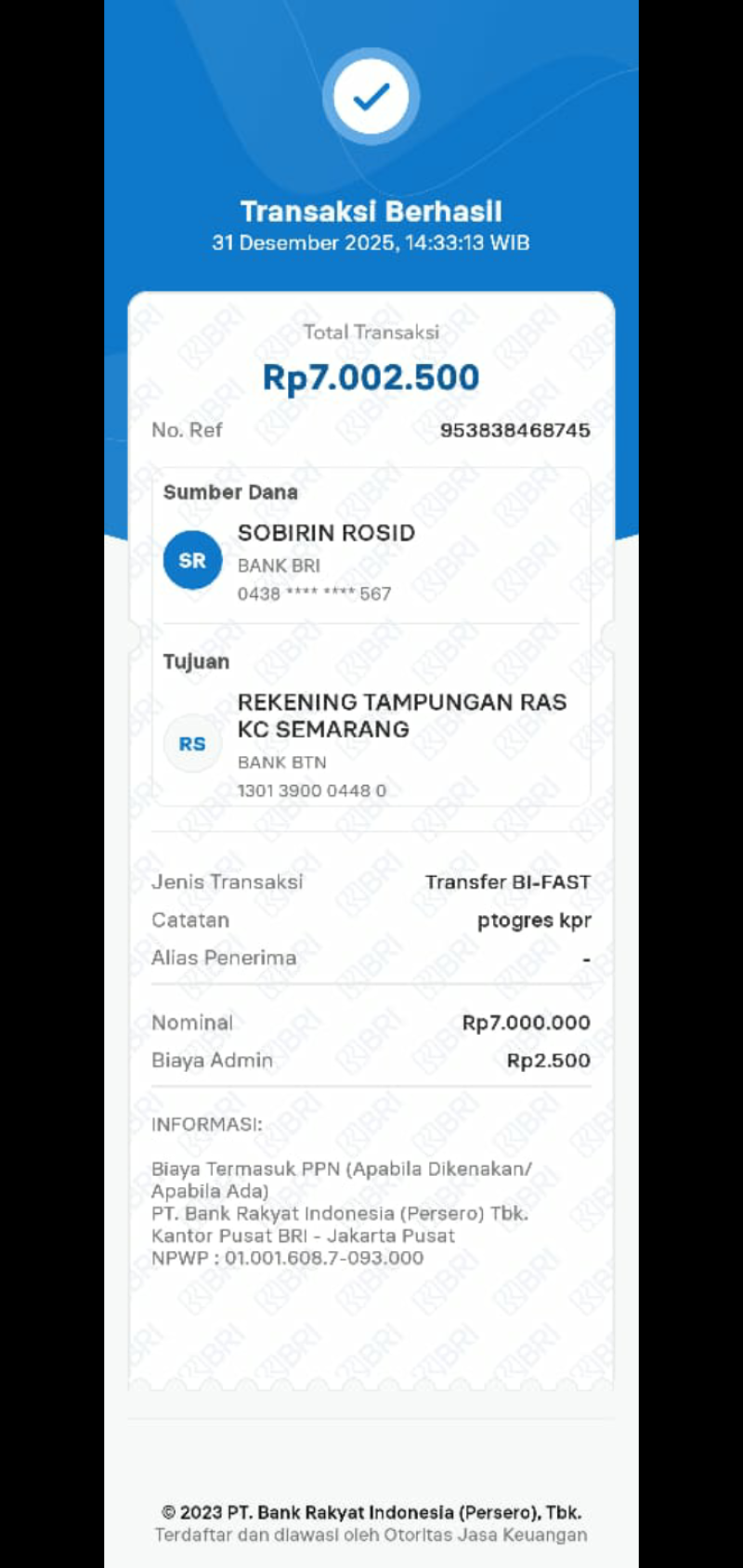
Task: Tap the Total Transaksi amount Rp7.002.500
Action: click(371, 377)
